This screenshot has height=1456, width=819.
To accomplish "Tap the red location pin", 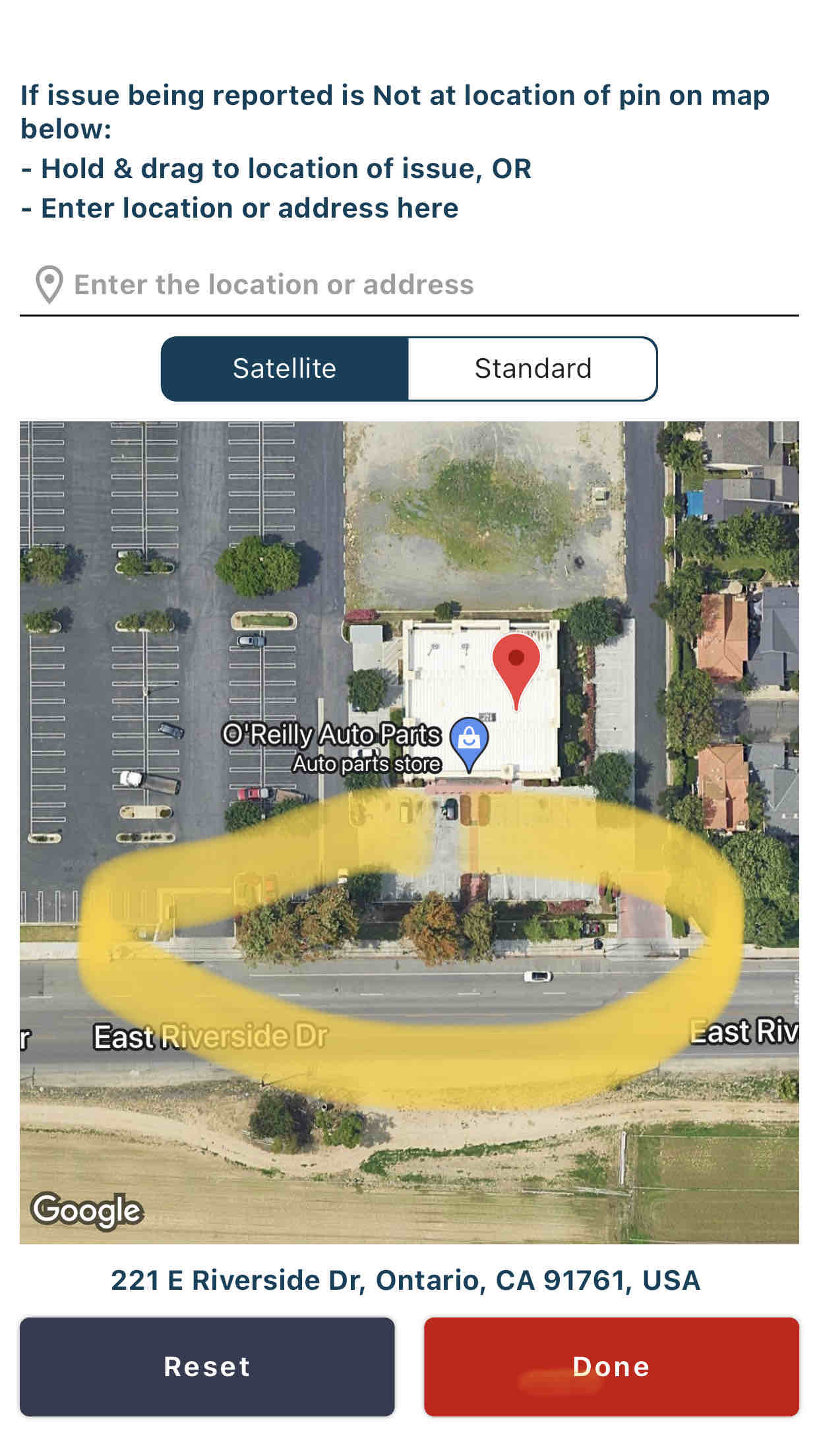I will [516, 671].
